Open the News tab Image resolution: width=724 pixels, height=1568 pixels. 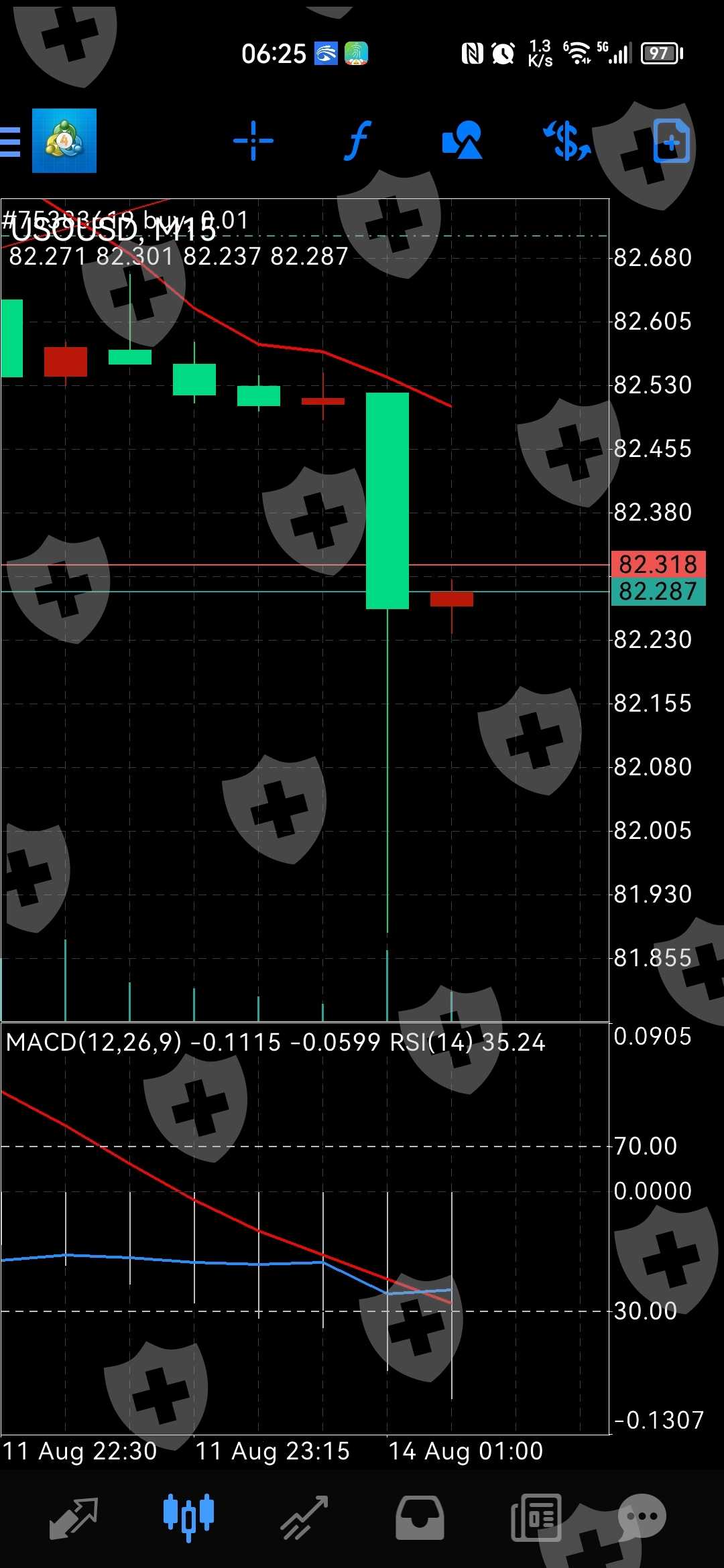coord(536,1518)
